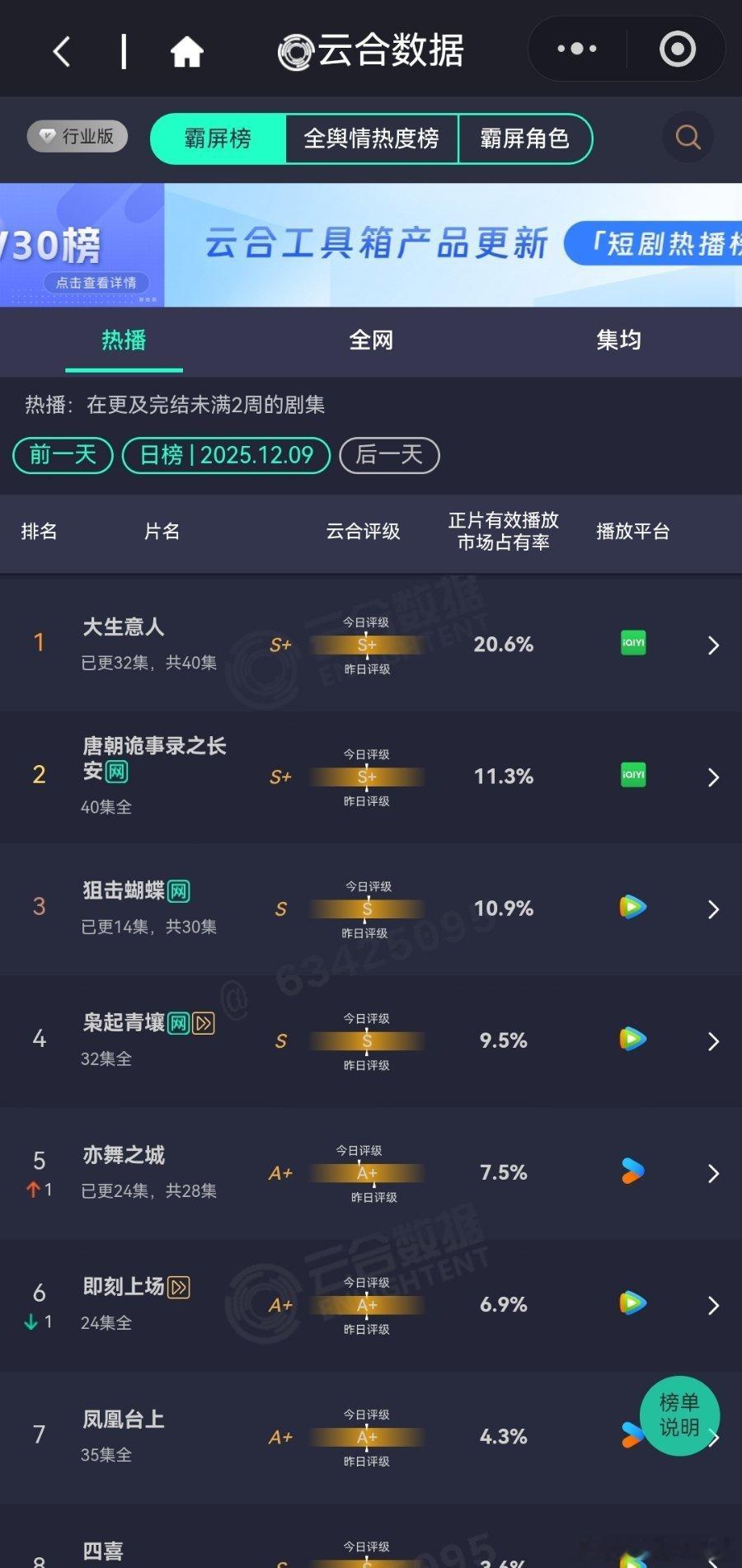This screenshot has width=742, height=1568.
Task: Select the 热播 tab
Action: tap(122, 340)
